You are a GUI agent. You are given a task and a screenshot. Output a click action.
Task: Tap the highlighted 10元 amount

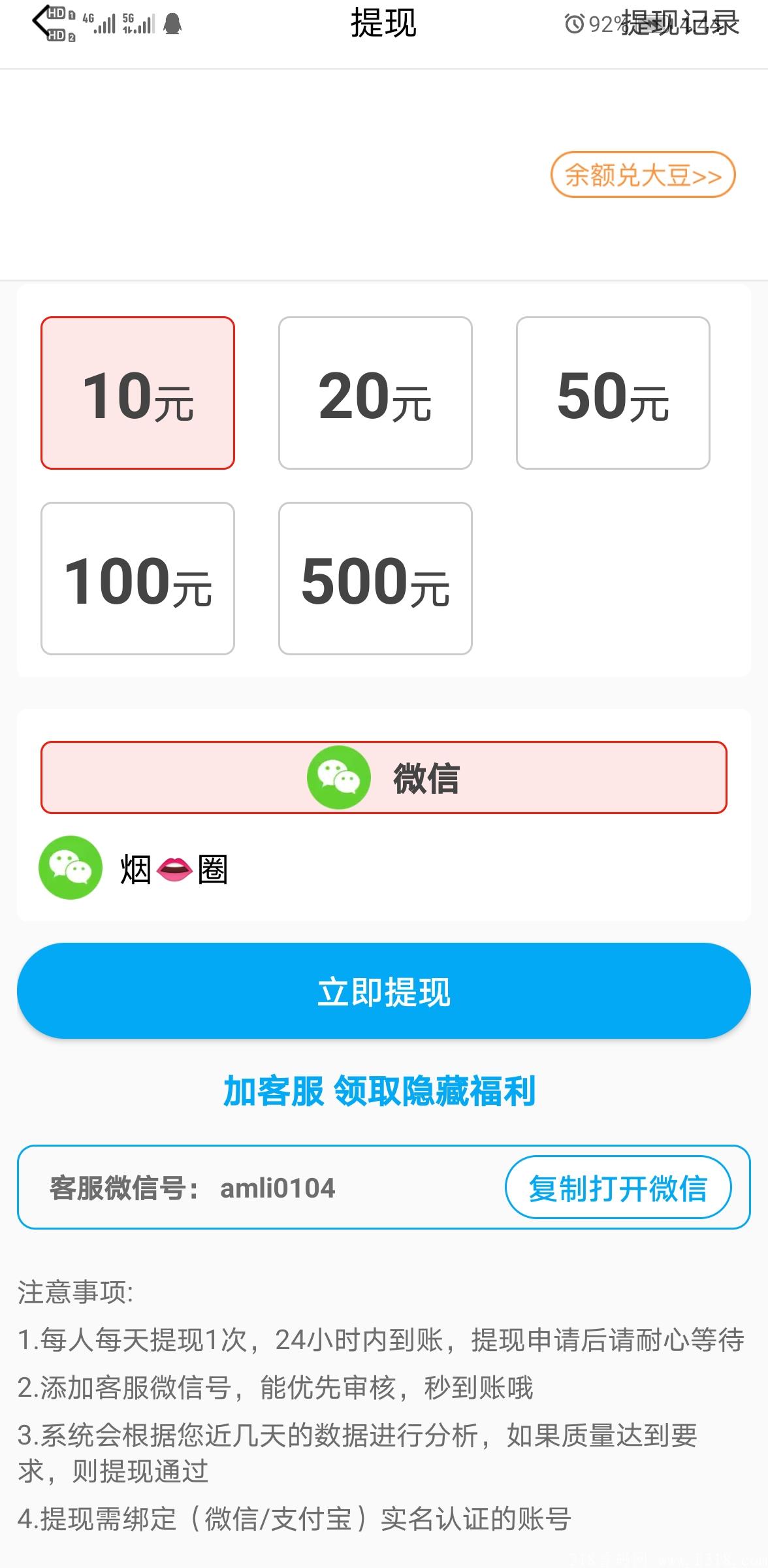[x=138, y=392]
